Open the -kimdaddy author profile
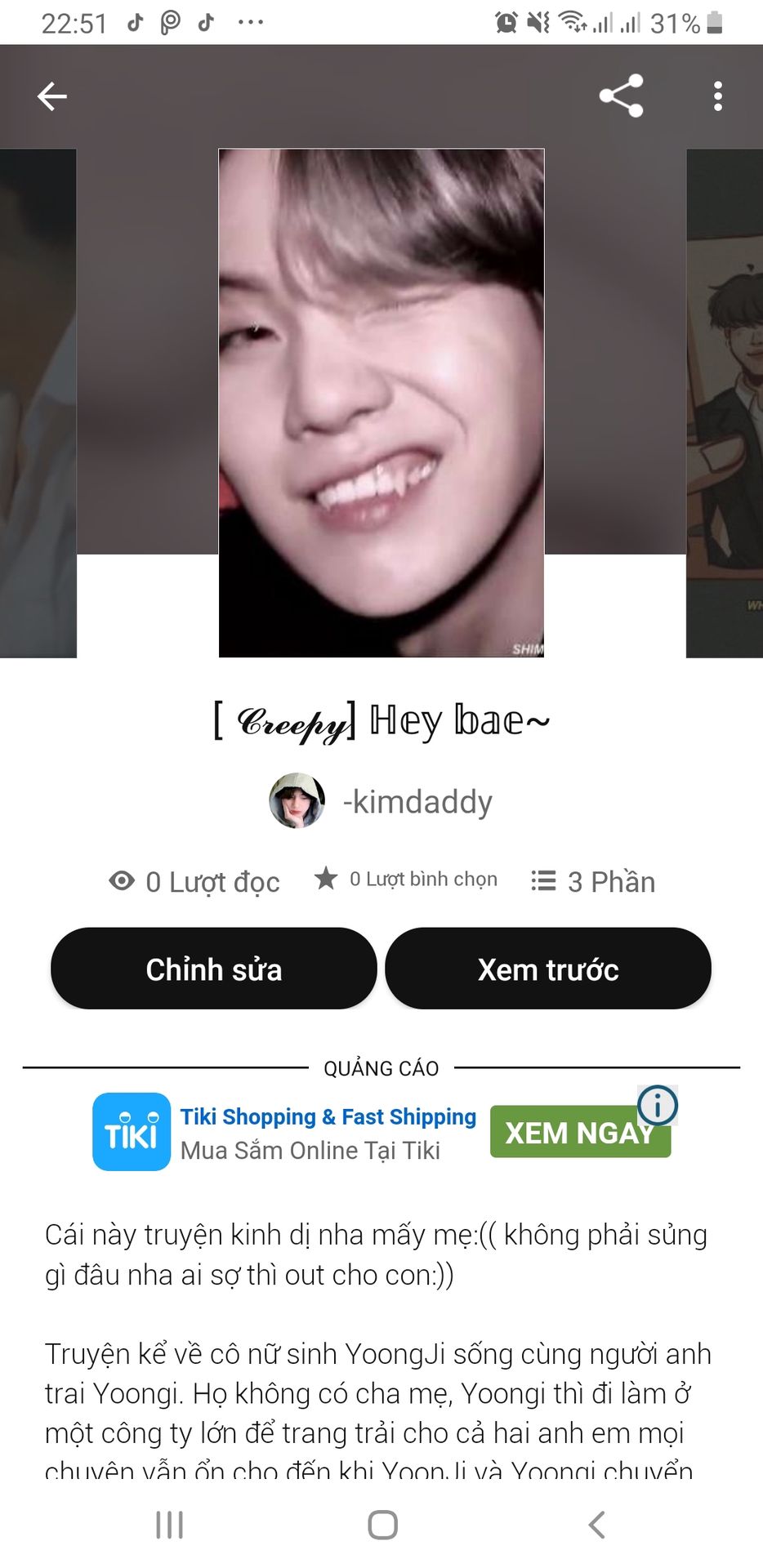 click(x=381, y=801)
